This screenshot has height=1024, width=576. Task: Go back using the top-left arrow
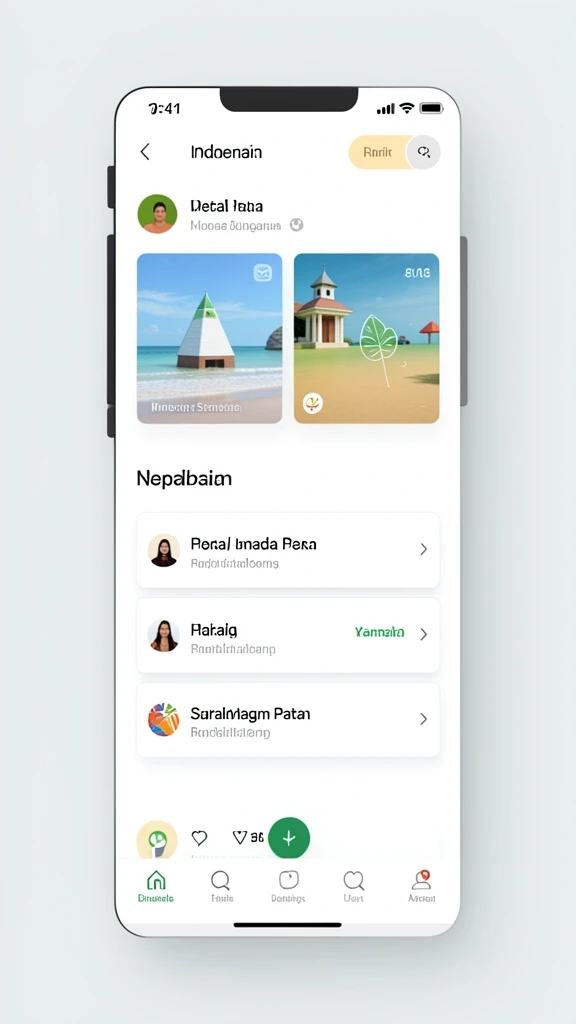[x=145, y=152]
